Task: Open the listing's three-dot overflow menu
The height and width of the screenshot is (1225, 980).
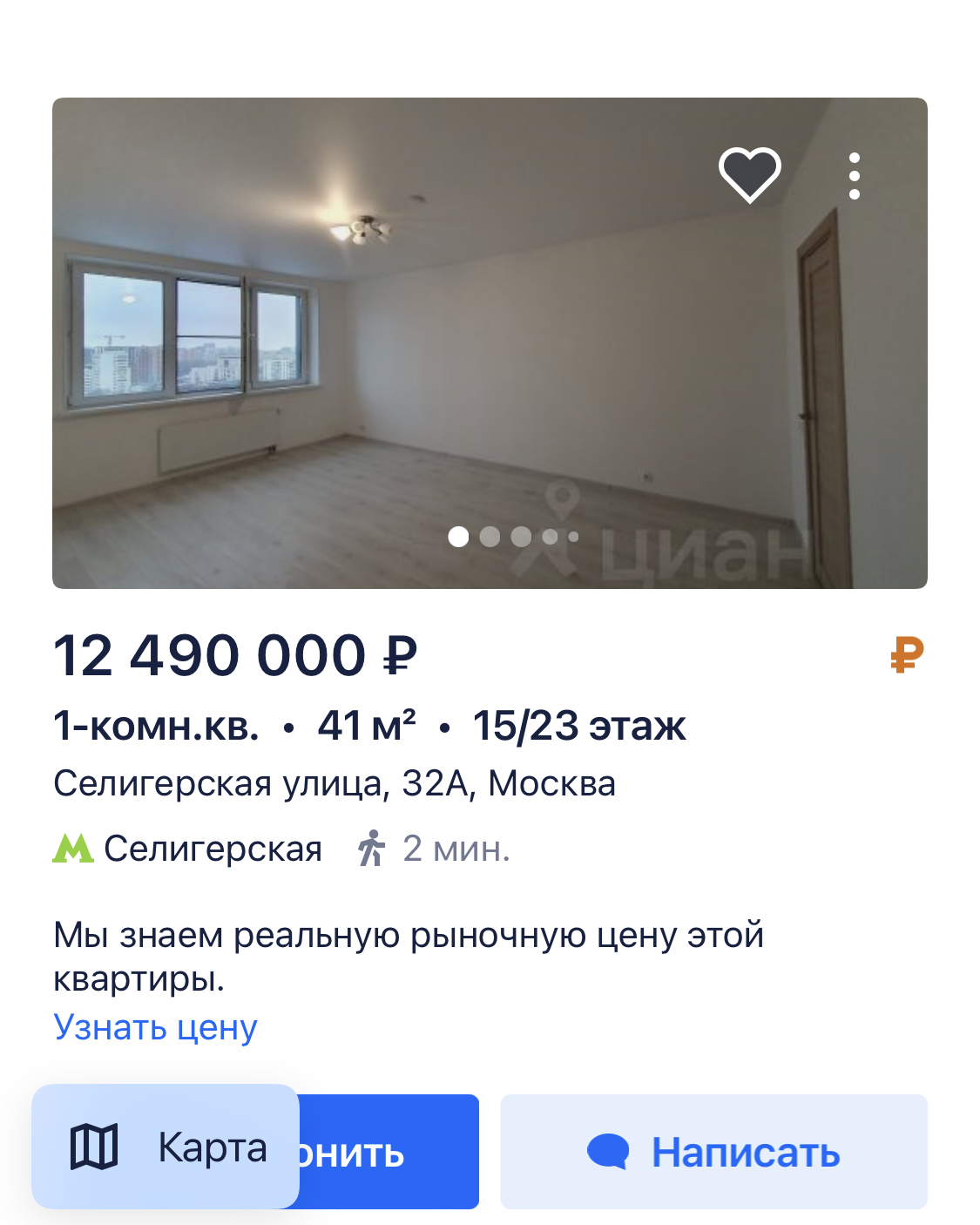Action: pos(854,176)
